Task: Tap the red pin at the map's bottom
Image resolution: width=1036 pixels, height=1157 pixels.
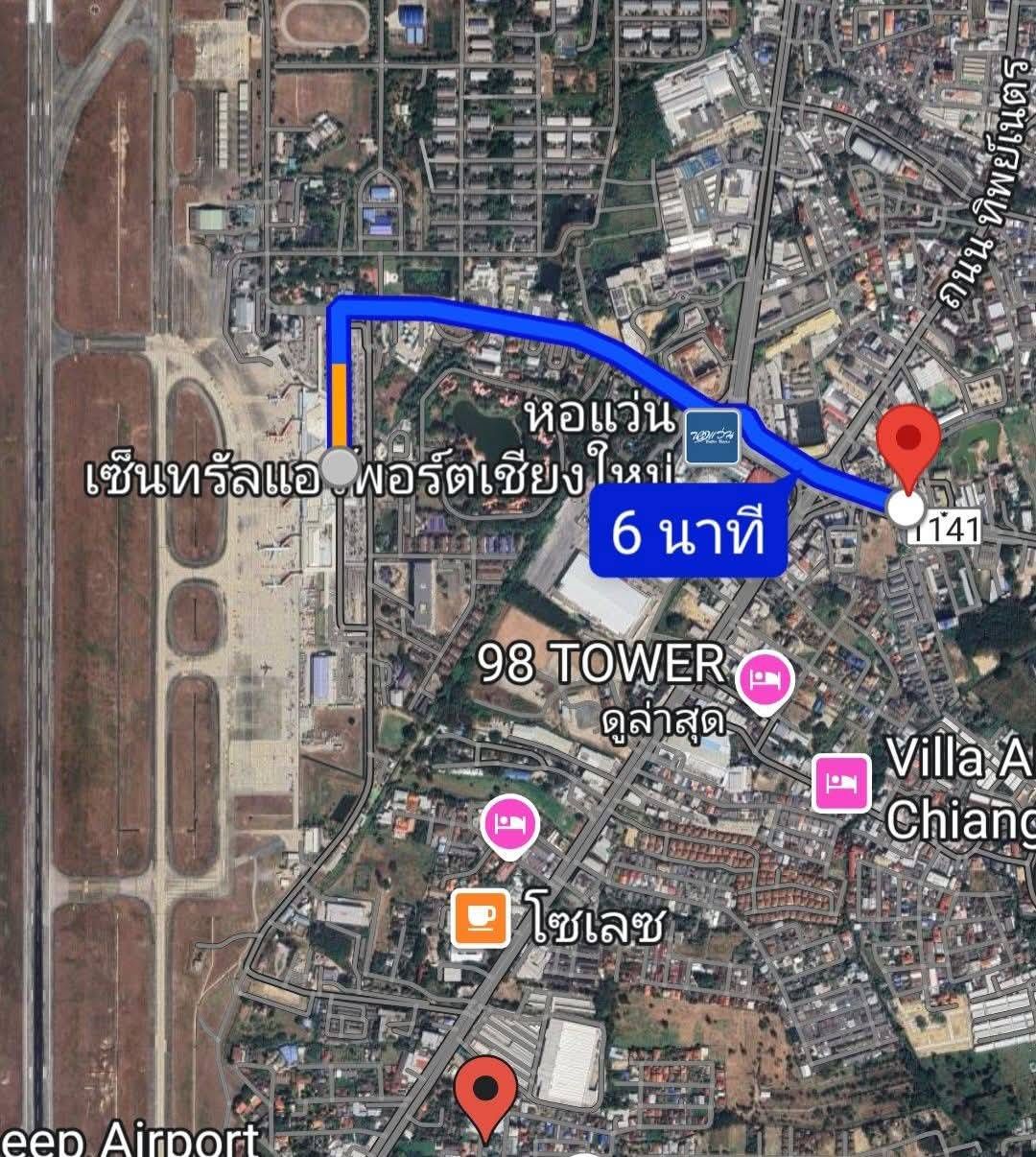Action: [486, 1094]
